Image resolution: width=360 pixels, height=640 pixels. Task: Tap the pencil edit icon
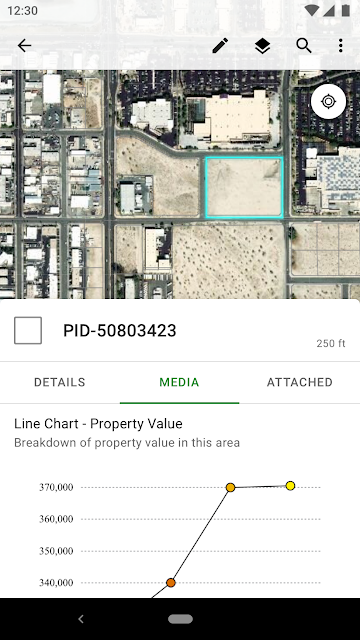220,46
